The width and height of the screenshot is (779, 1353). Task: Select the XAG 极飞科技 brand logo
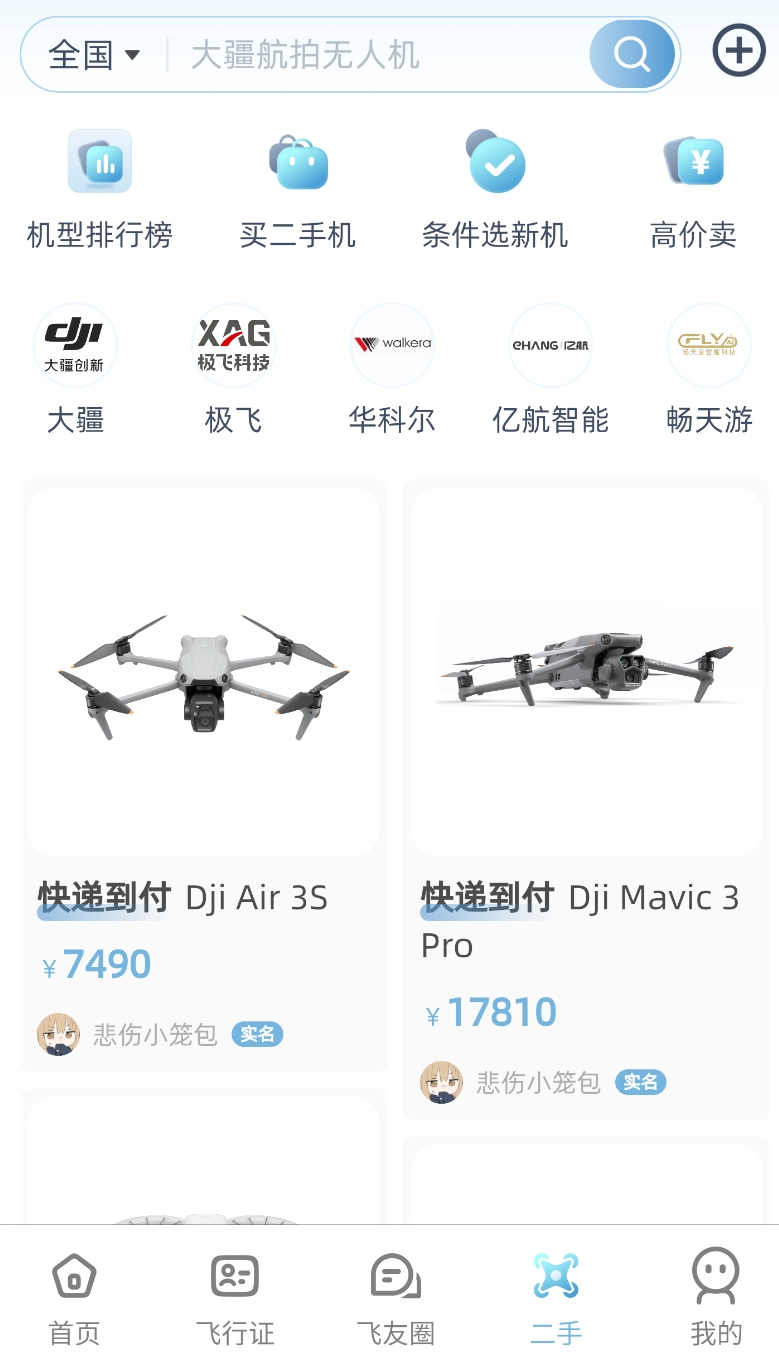tap(233, 345)
